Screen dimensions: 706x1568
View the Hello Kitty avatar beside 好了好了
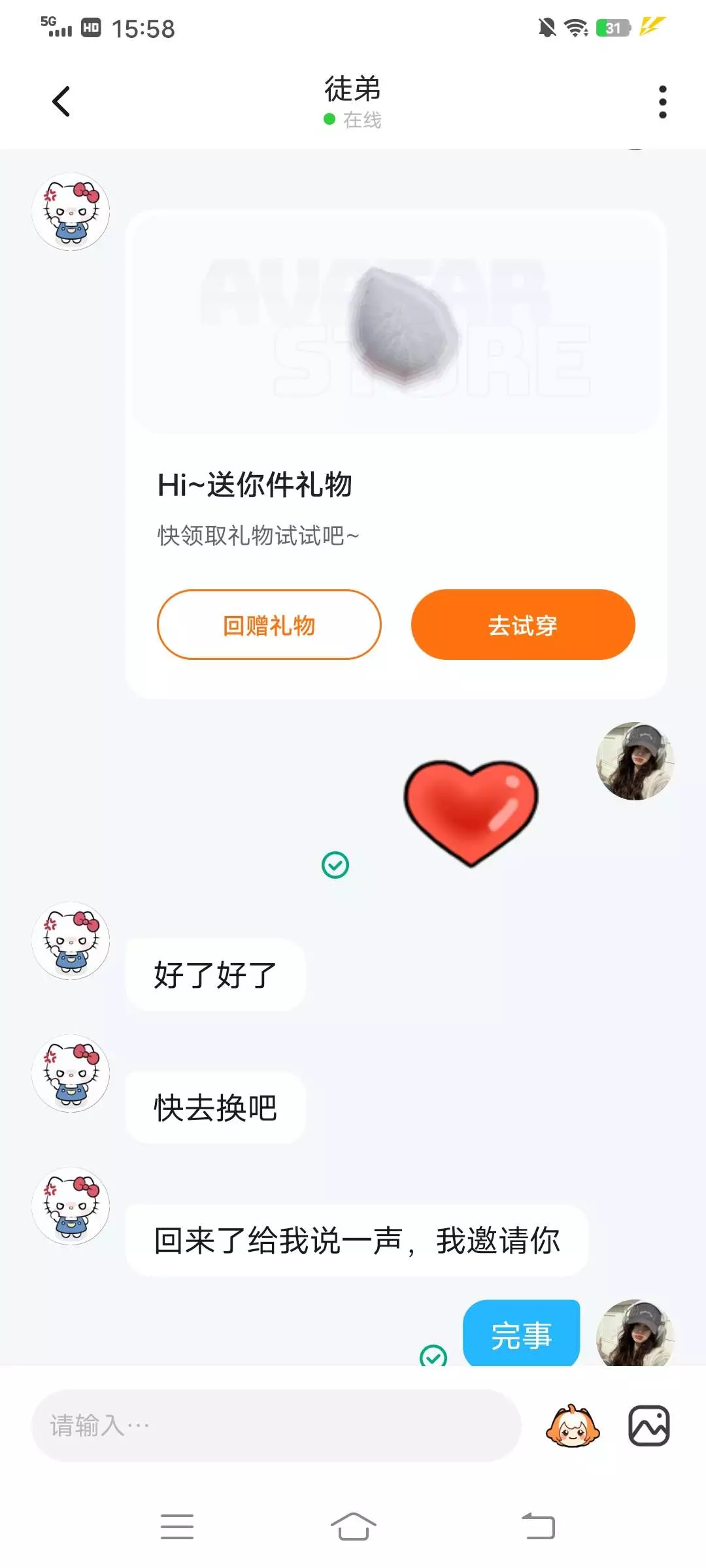[x=71, y=941]
